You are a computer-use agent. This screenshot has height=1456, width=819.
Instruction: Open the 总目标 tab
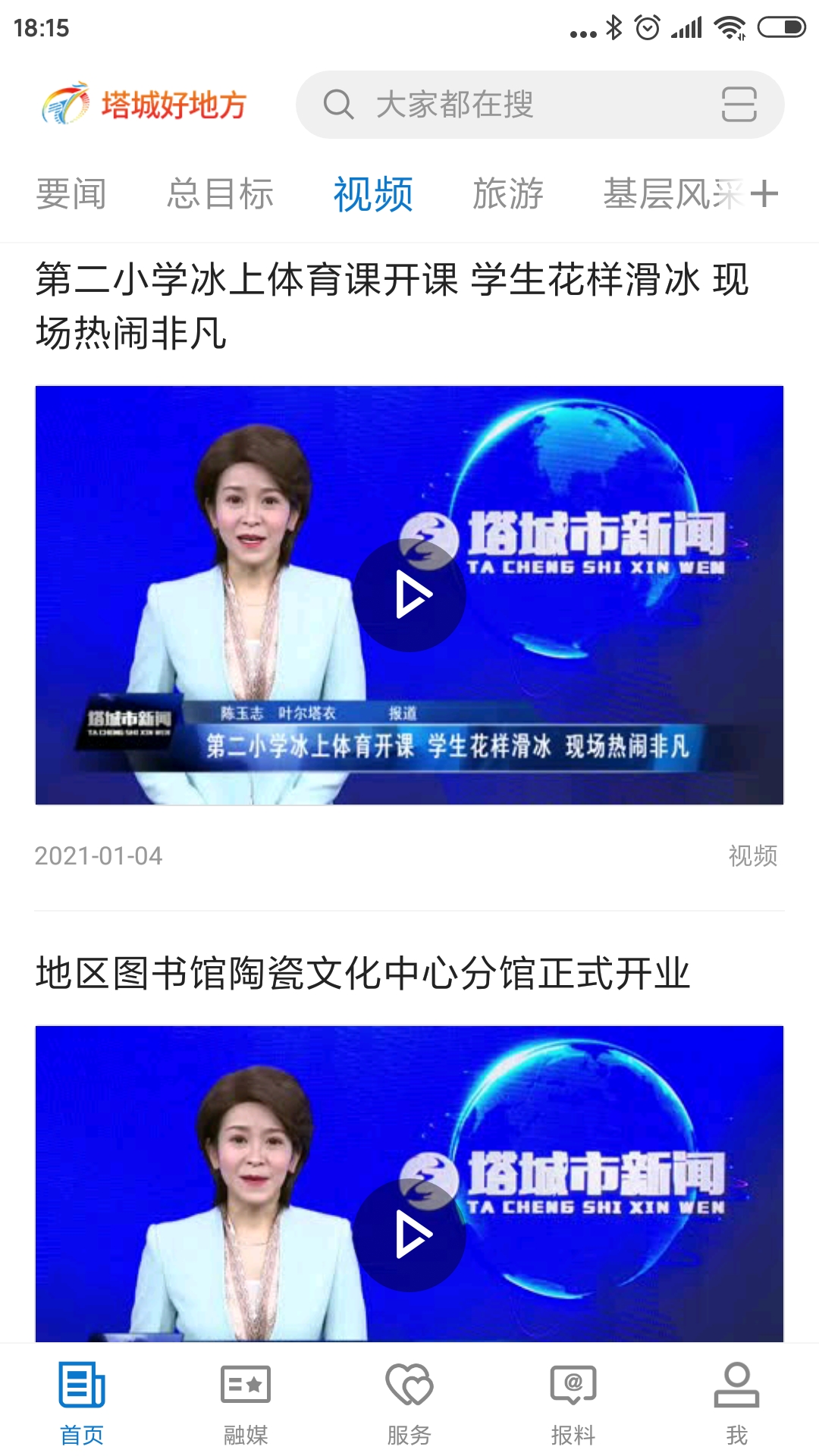pos(220,194)
